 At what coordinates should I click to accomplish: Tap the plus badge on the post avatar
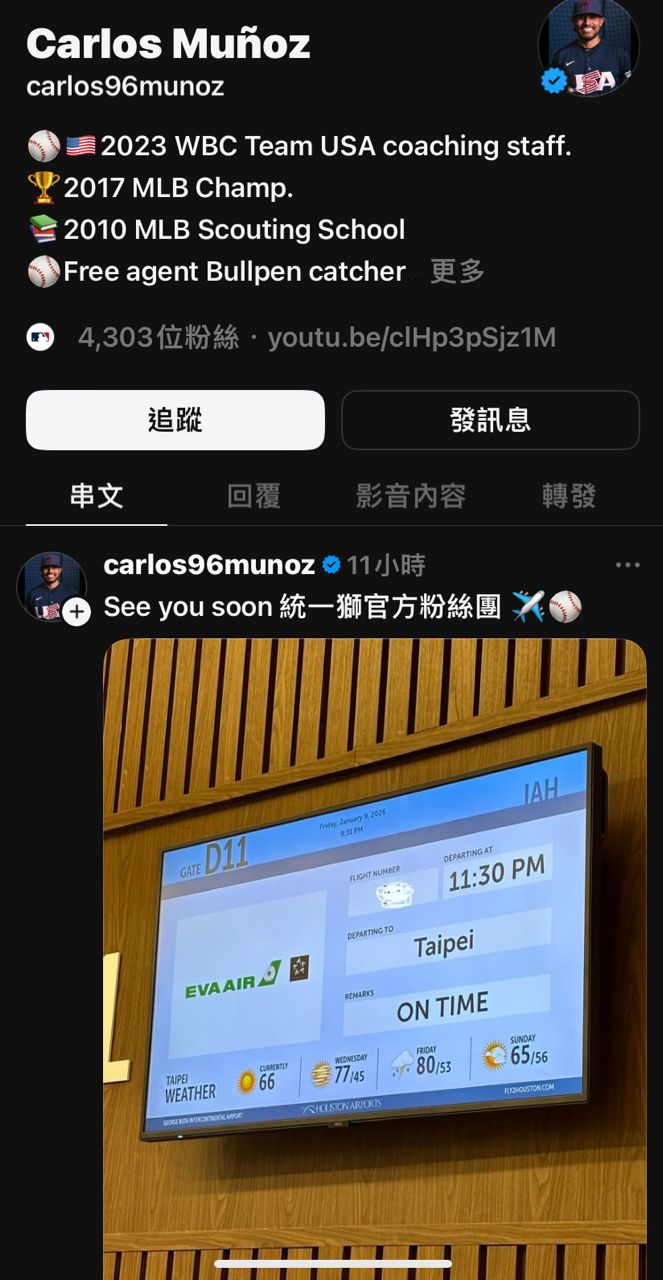(x=76, y=612)
